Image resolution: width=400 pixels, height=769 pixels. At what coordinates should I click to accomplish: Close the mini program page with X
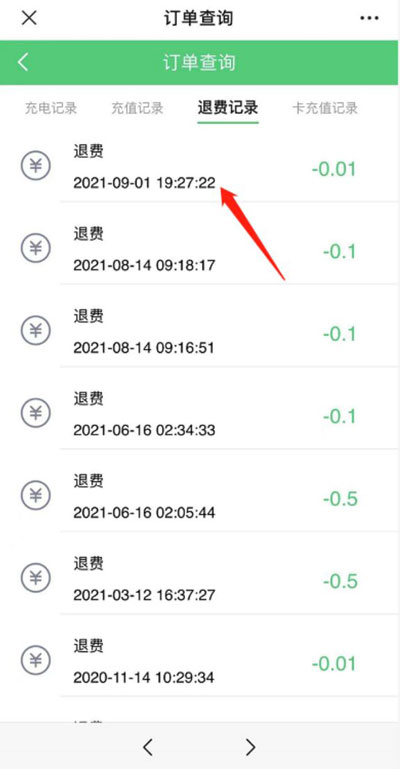29,18
